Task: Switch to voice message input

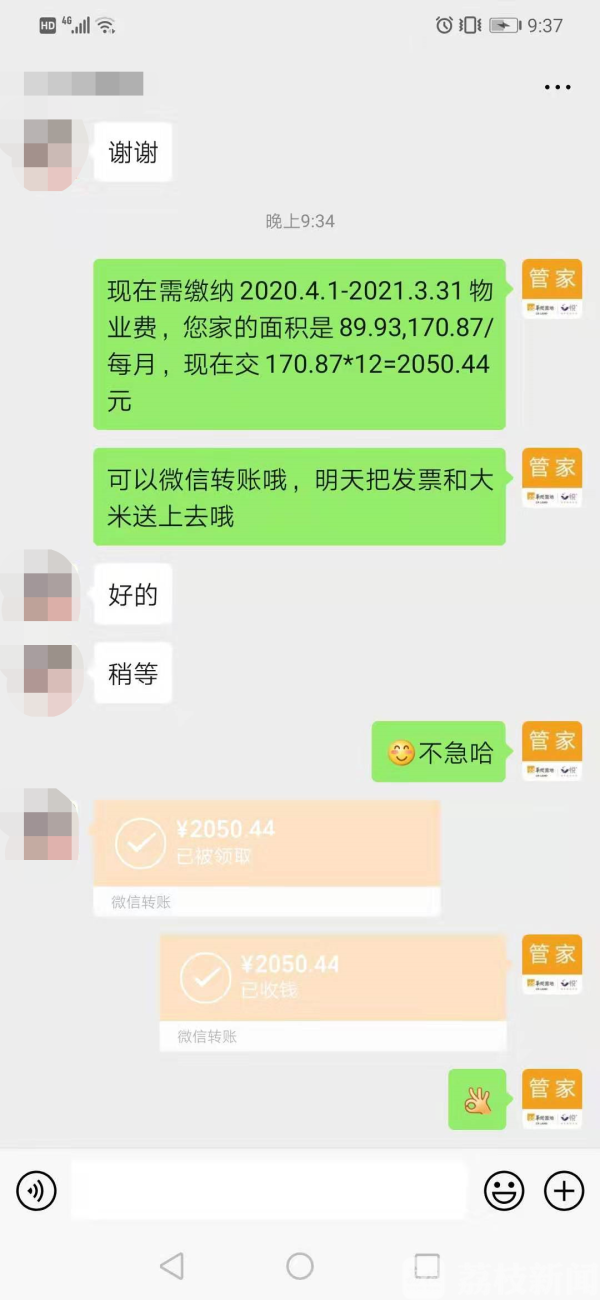Action: coord(36,1190)
